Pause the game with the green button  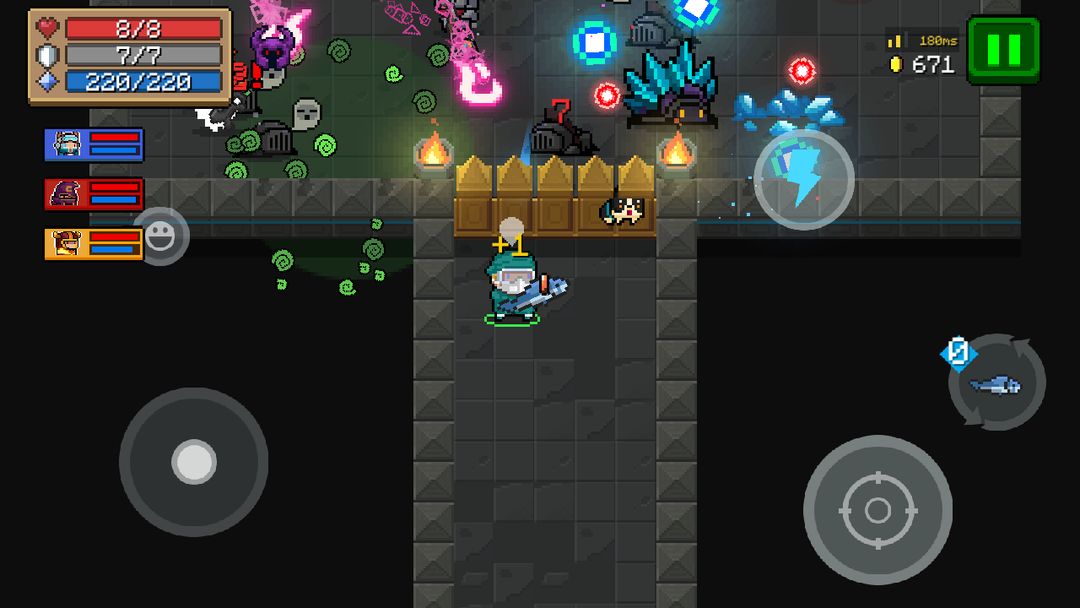tap(1003, 49)
